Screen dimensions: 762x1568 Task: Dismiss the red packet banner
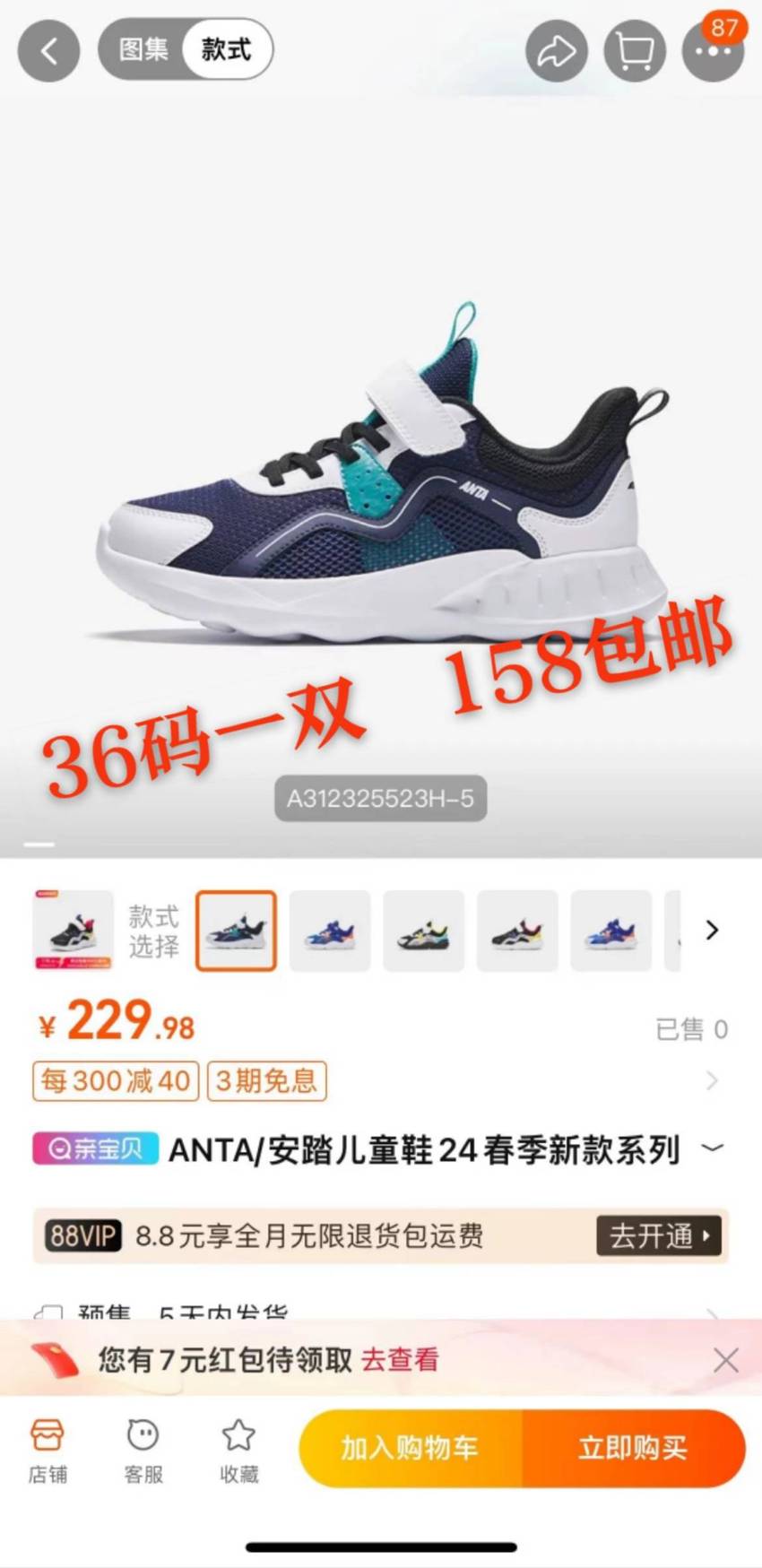pyautogui.click(x=725, y=1360)
